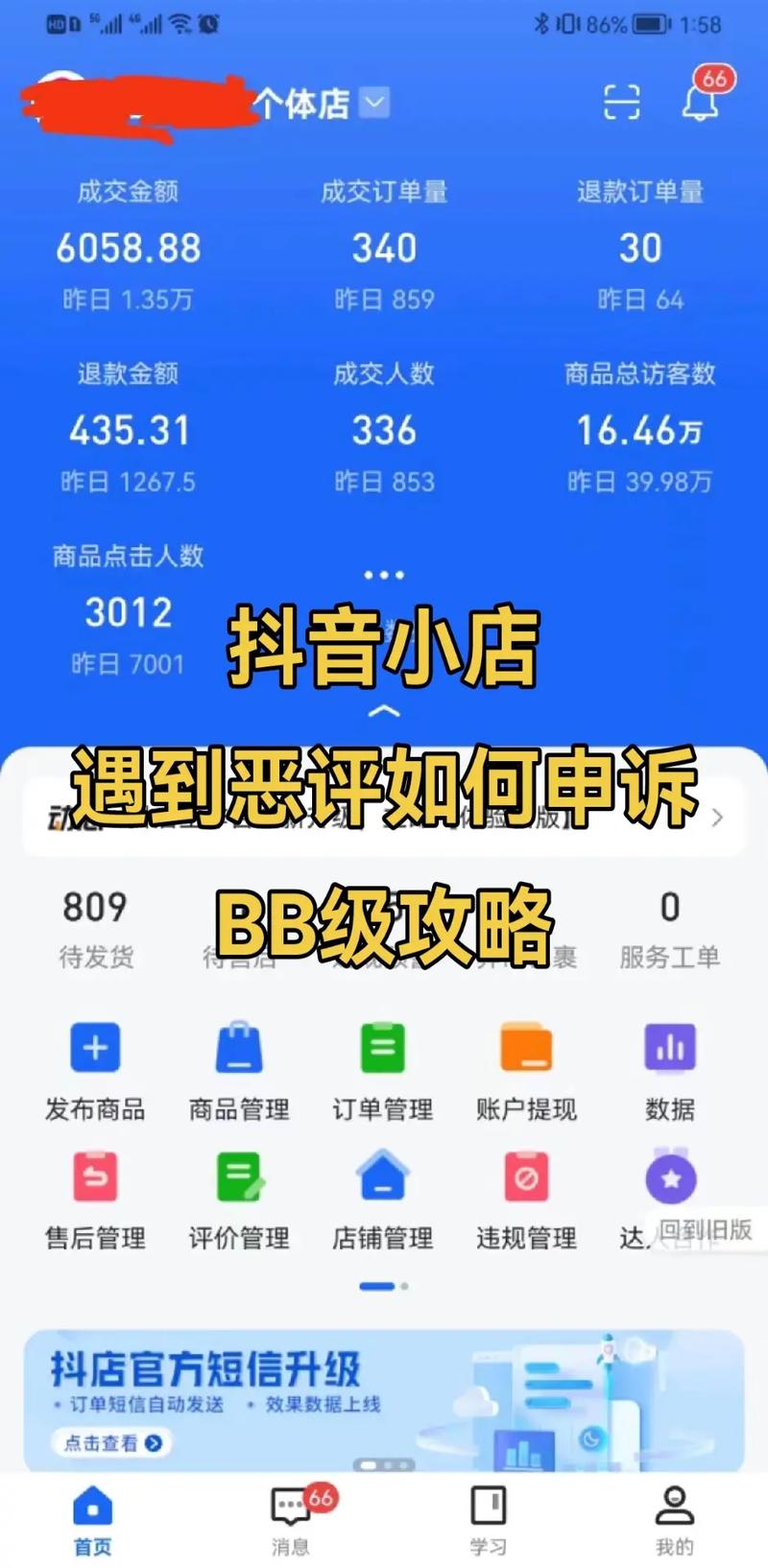Open 店铺管理
Viewport: 768px width, 1568px height.
pos(382,1200)
